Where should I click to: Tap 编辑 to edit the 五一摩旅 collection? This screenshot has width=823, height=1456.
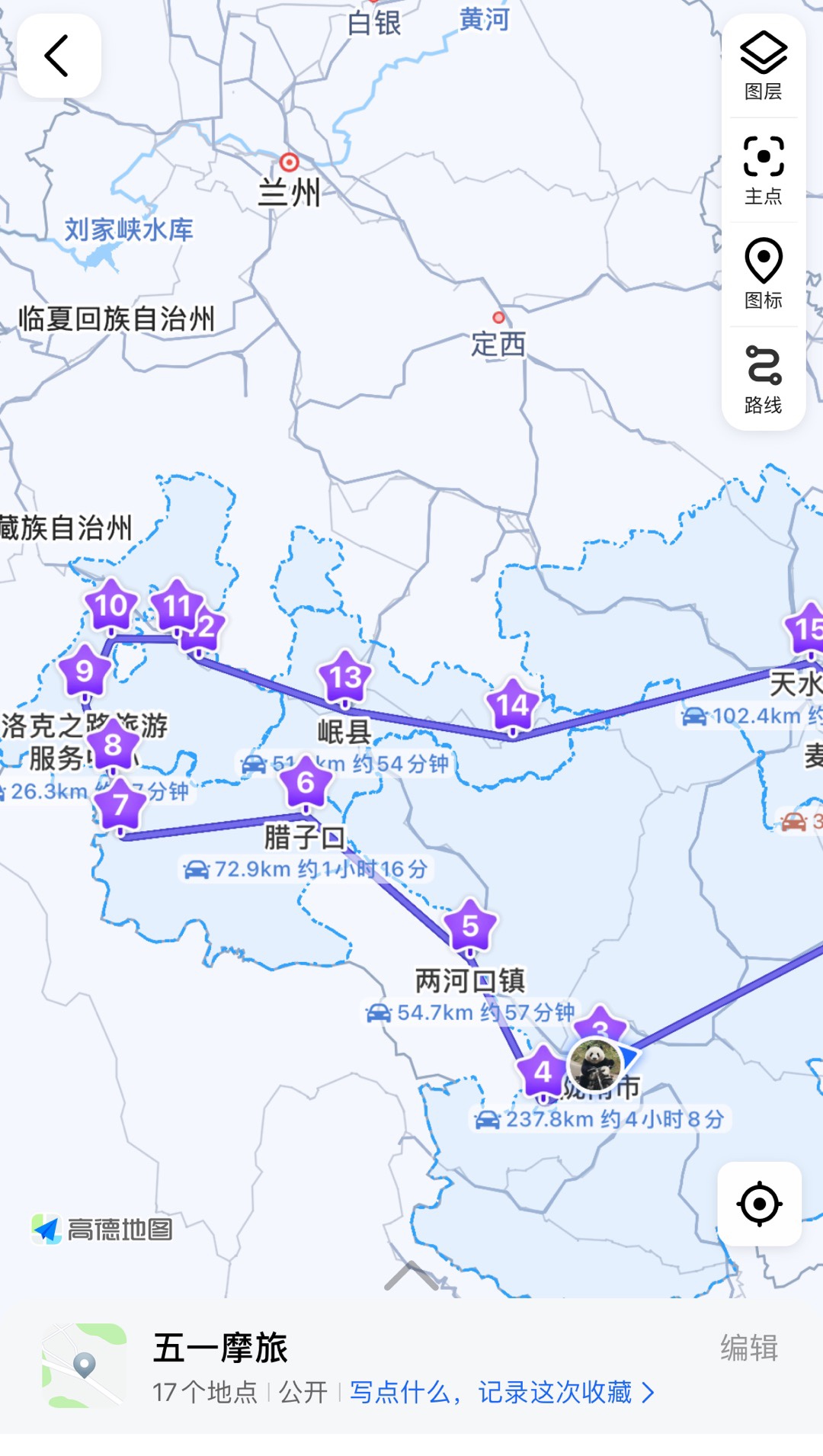click(x=748, y=1348)
